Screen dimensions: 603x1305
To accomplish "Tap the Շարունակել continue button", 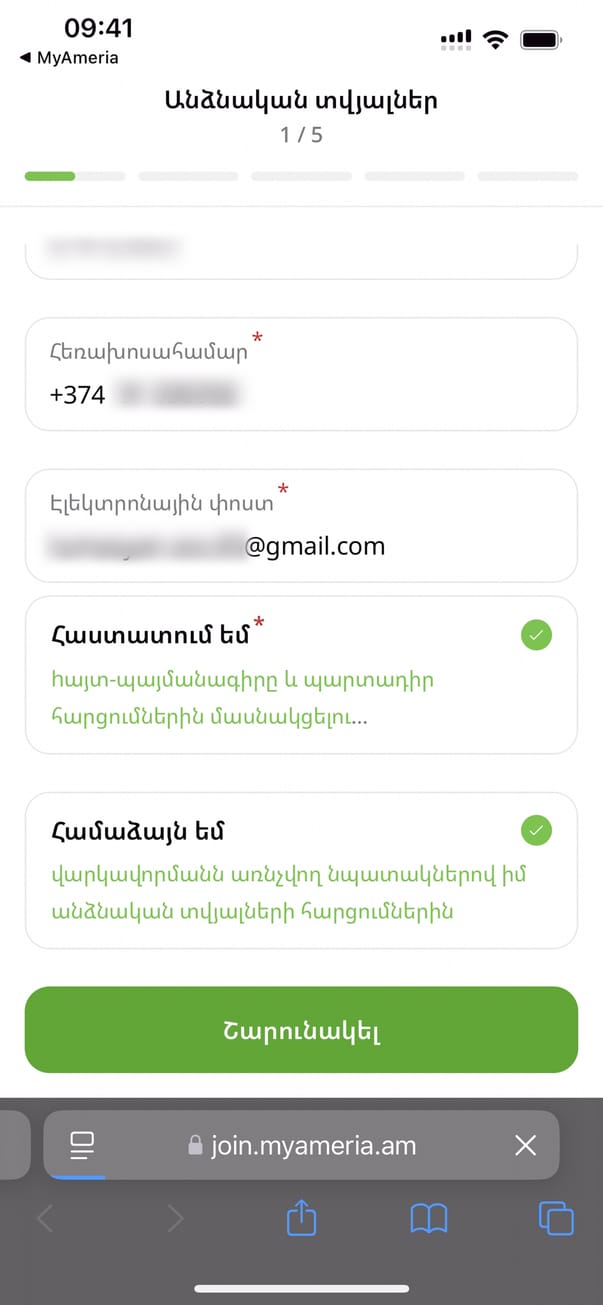I will tap(301, 1030).
